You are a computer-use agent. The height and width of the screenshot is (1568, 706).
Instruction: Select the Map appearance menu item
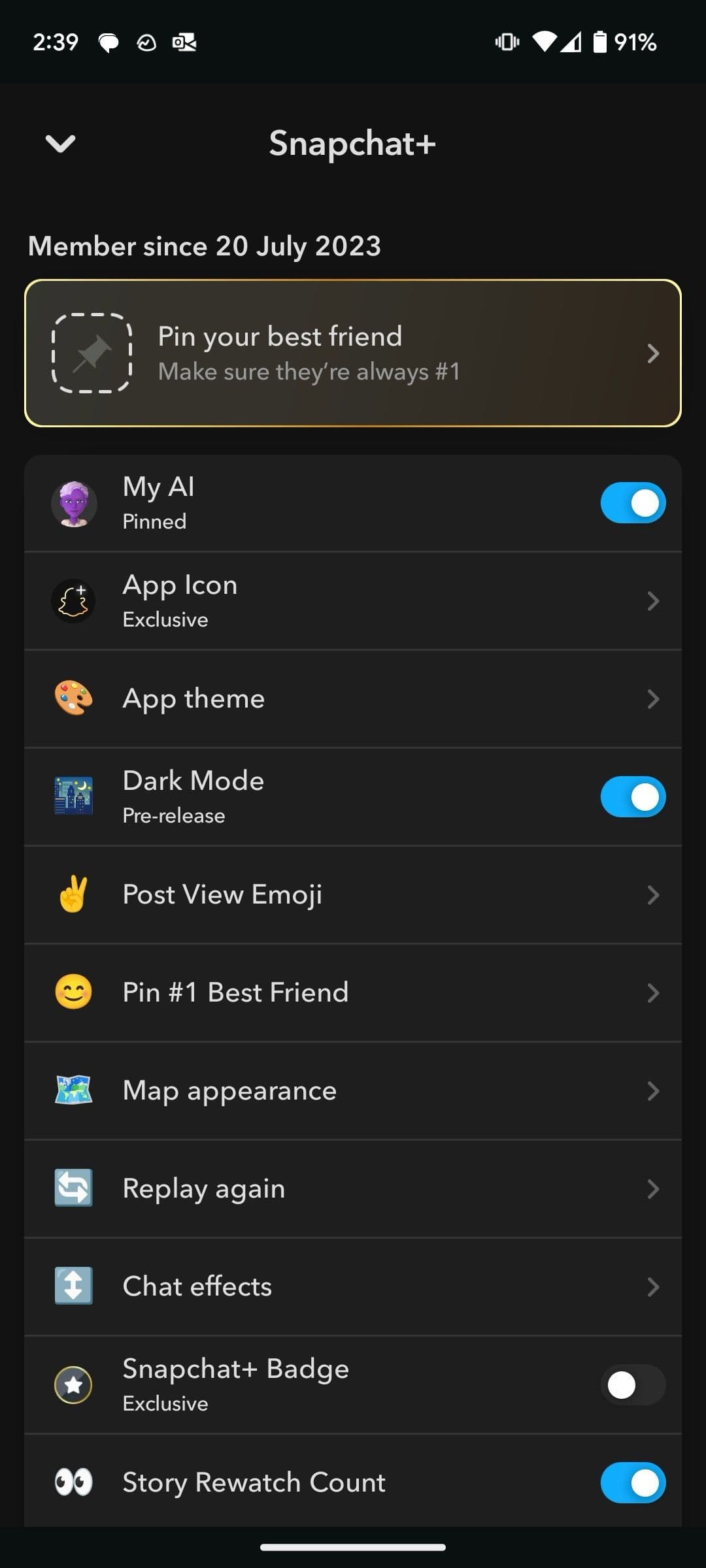pyautogui.click(x=353, y=1090)
